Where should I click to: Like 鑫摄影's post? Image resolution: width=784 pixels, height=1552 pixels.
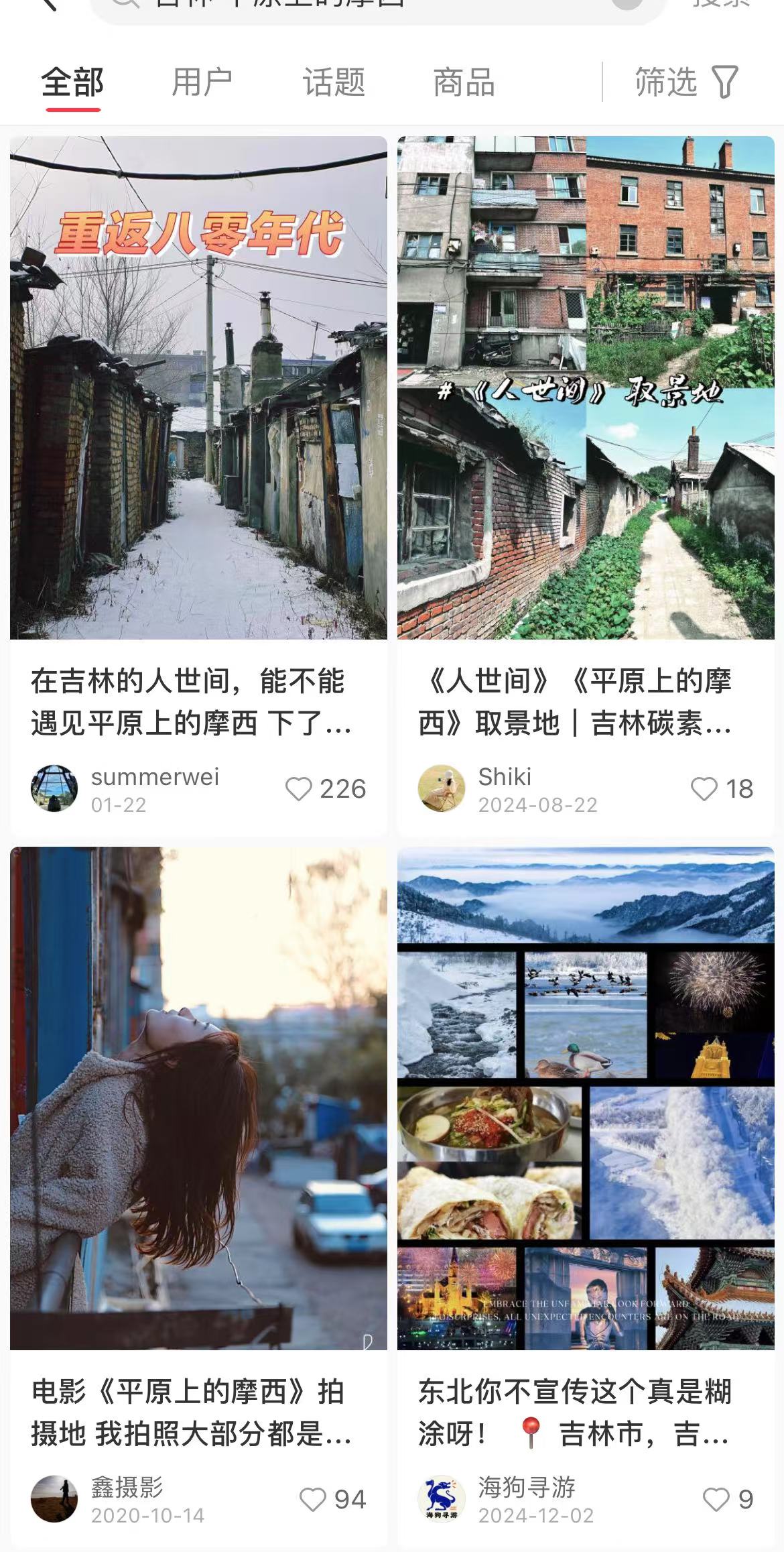click(x=312, y=1500)
